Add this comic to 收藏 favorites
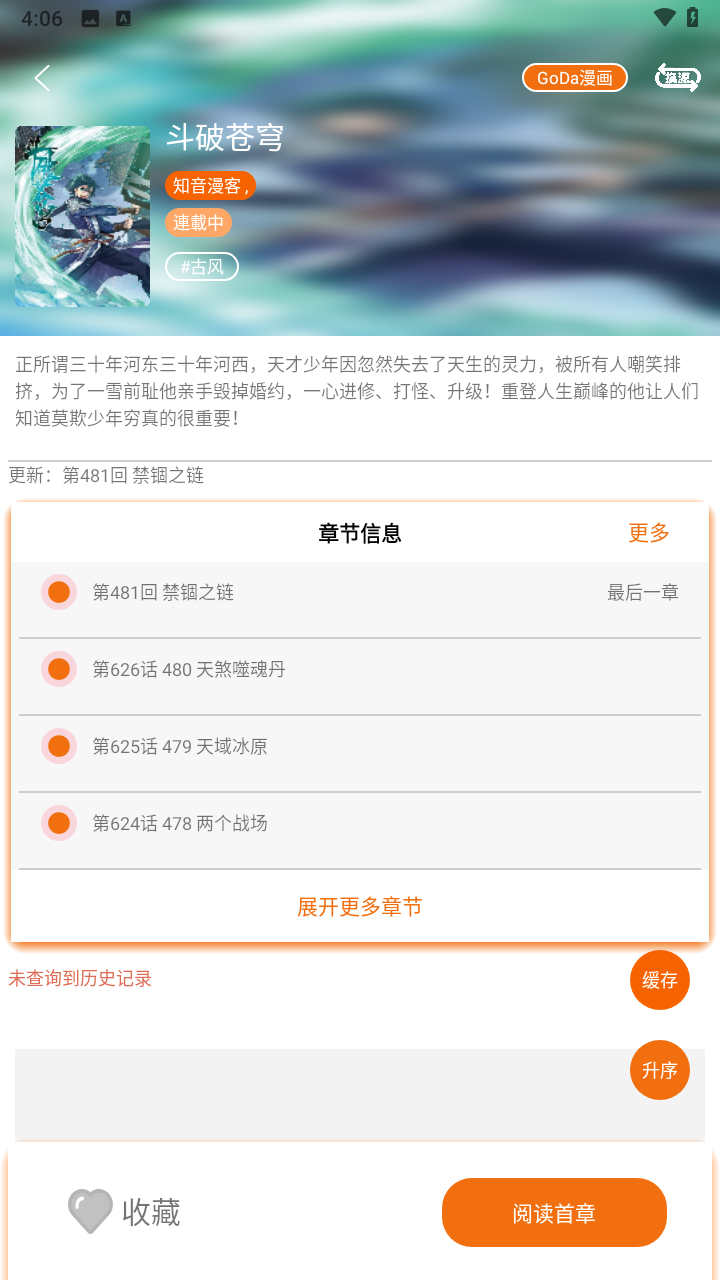Screen dimensions: 720x1280 pyautogui.click(x=125, y=1212)
